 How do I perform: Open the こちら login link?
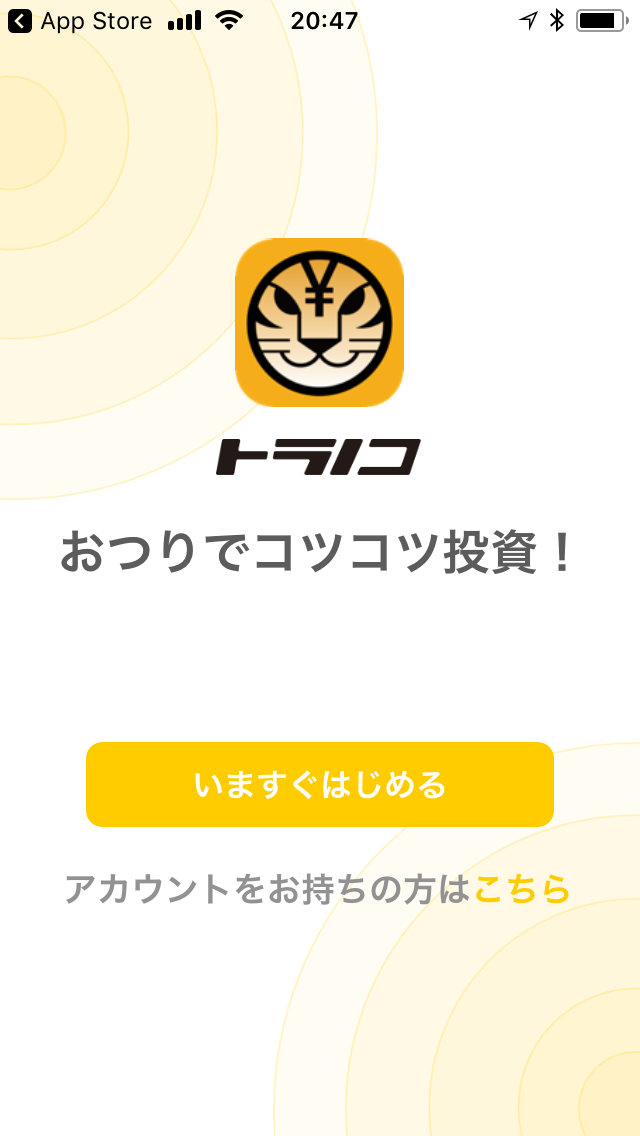[523, 889]
